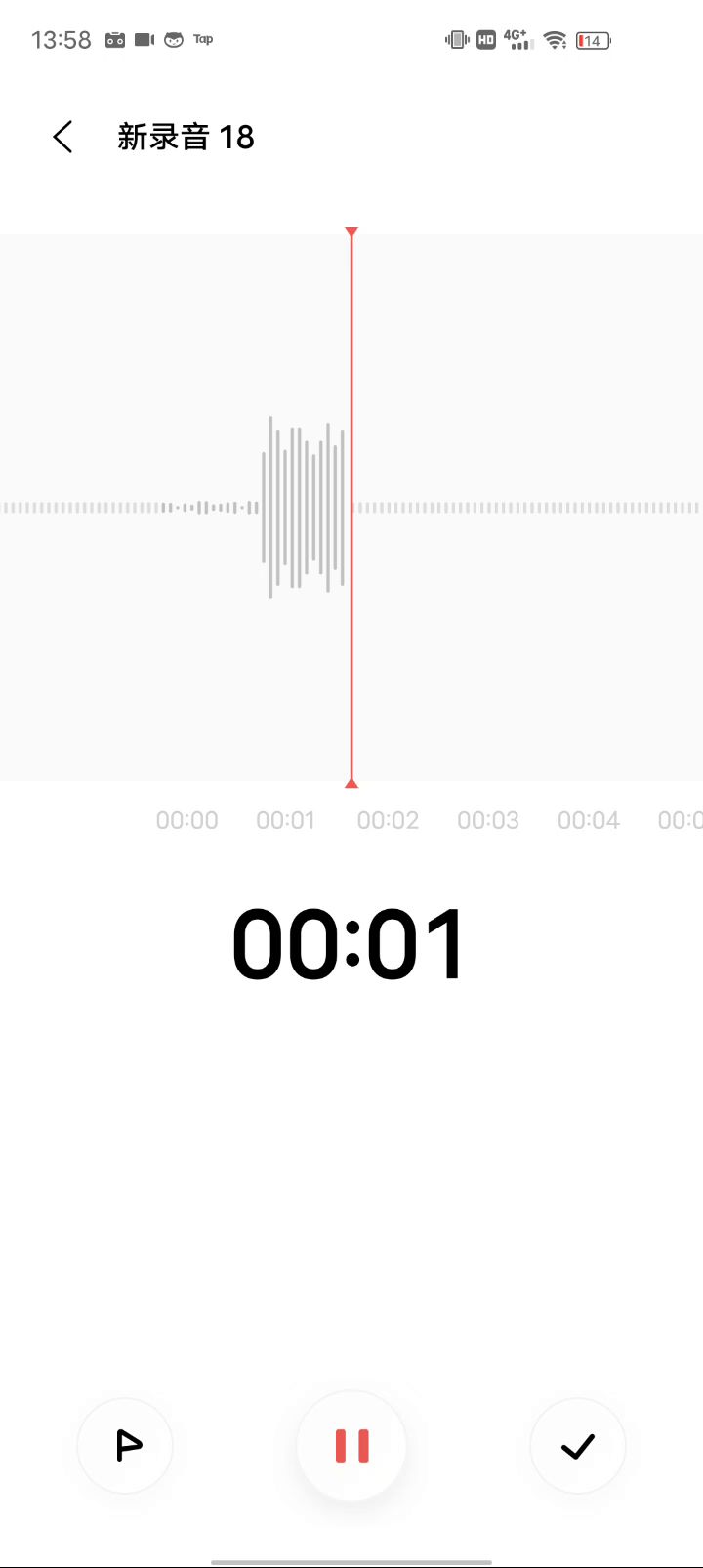Image resolution: width=703 pixels, height=1568 pixels.
Task: Add a flag marker to the recording
Action: click(x=126, y=1445)
